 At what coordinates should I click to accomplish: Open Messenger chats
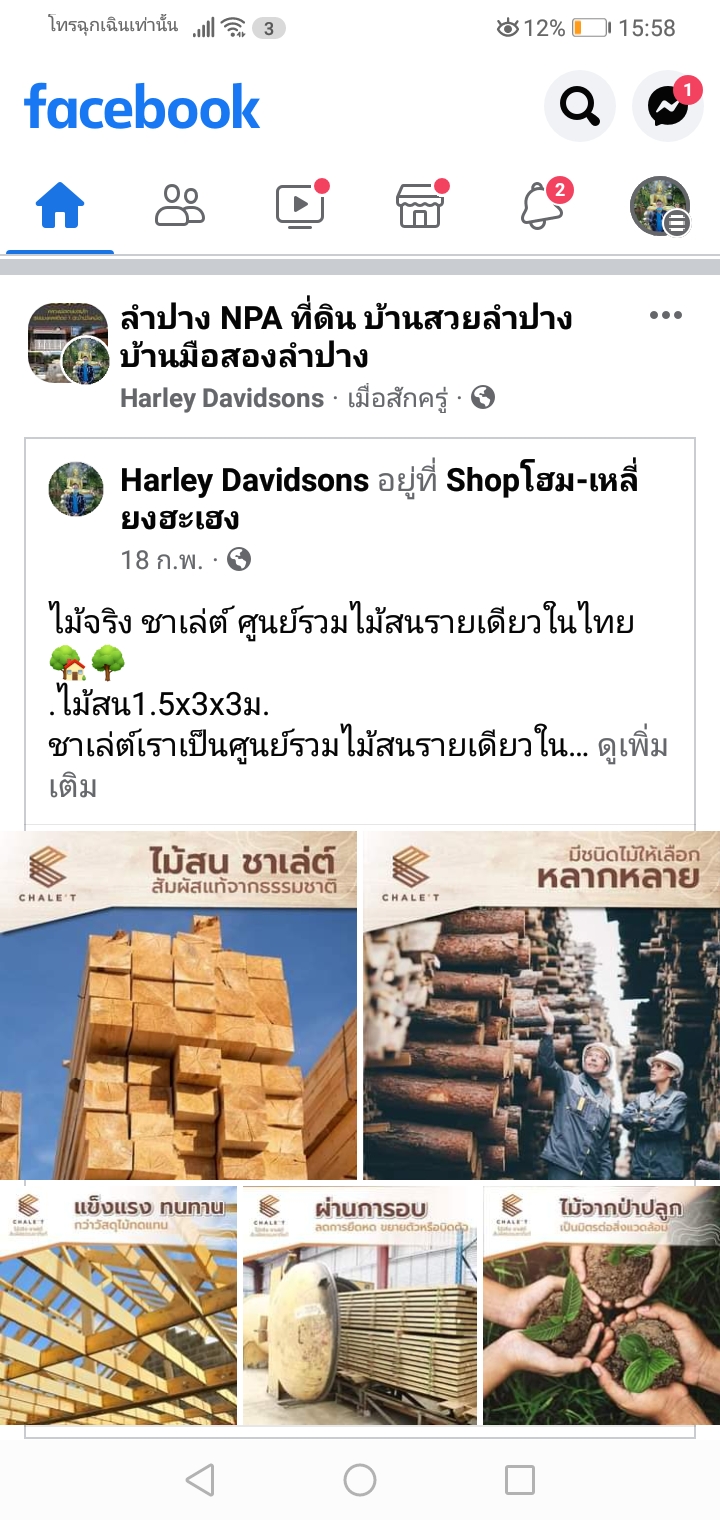[x=667, y=105]
